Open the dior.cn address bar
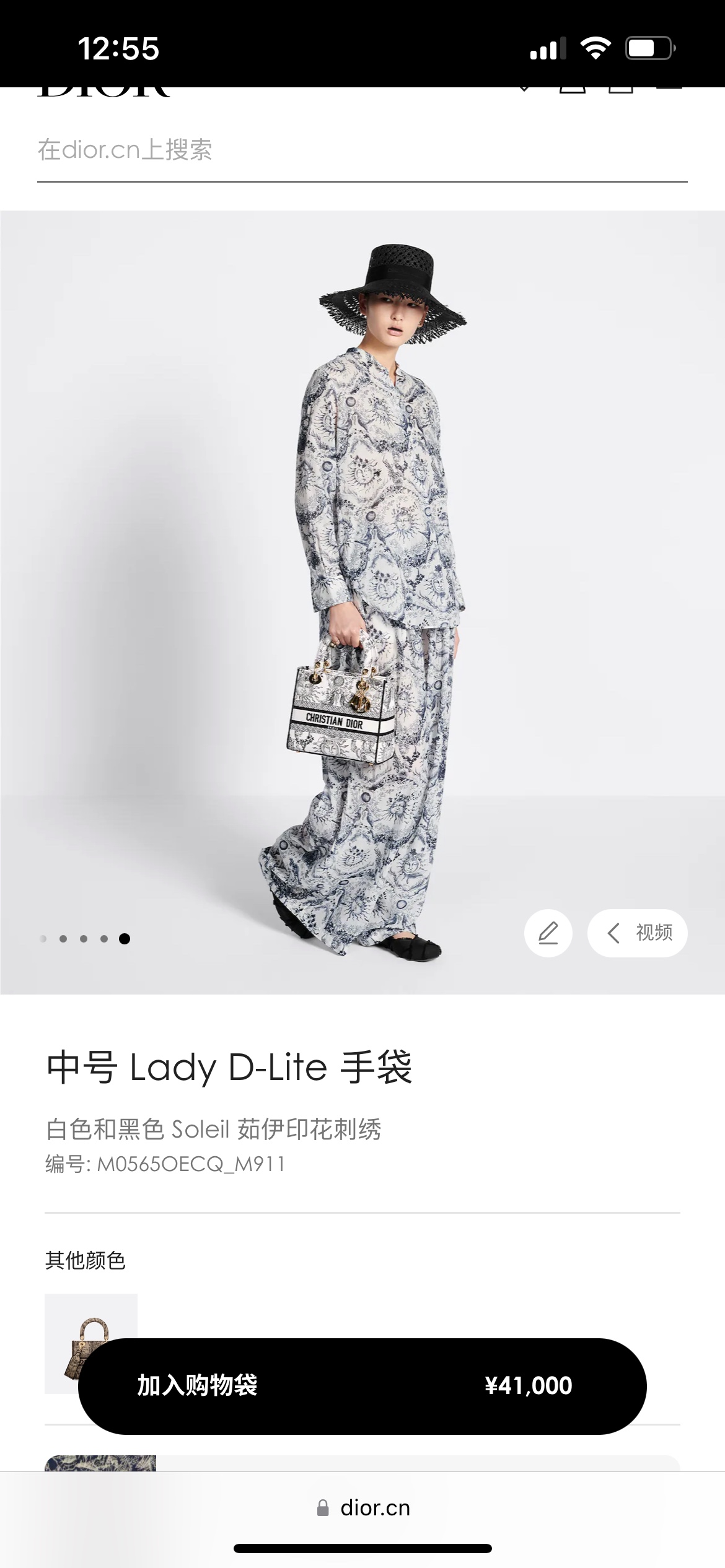This screenshot has height=1568, width=725. click(x=363, y=1508)
